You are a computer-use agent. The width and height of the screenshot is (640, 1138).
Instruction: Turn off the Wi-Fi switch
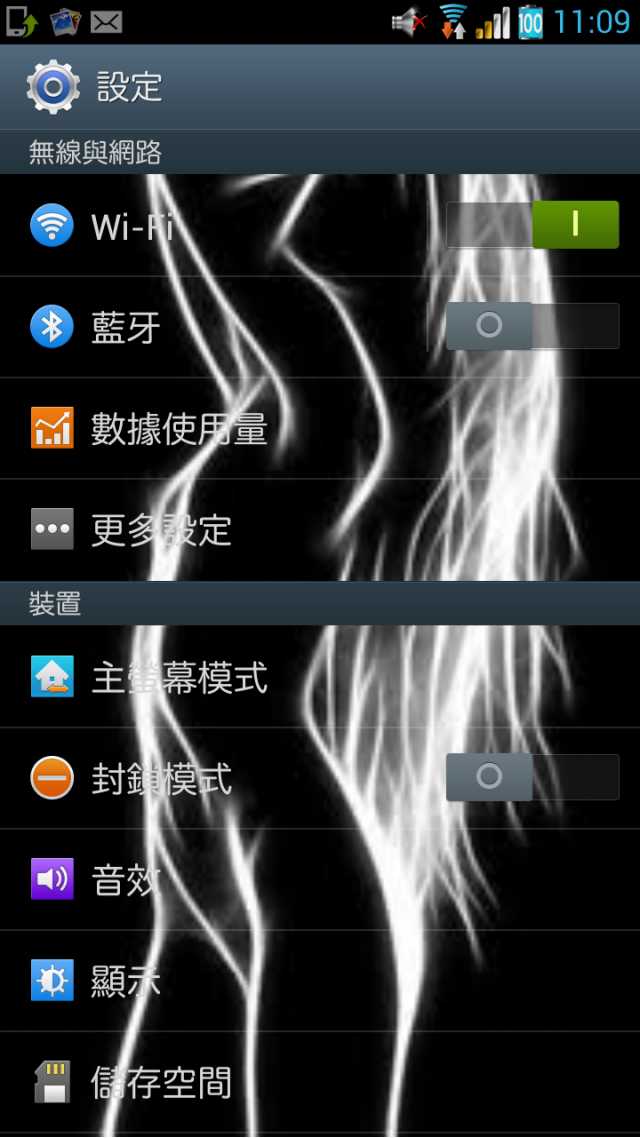coord(532,225)
